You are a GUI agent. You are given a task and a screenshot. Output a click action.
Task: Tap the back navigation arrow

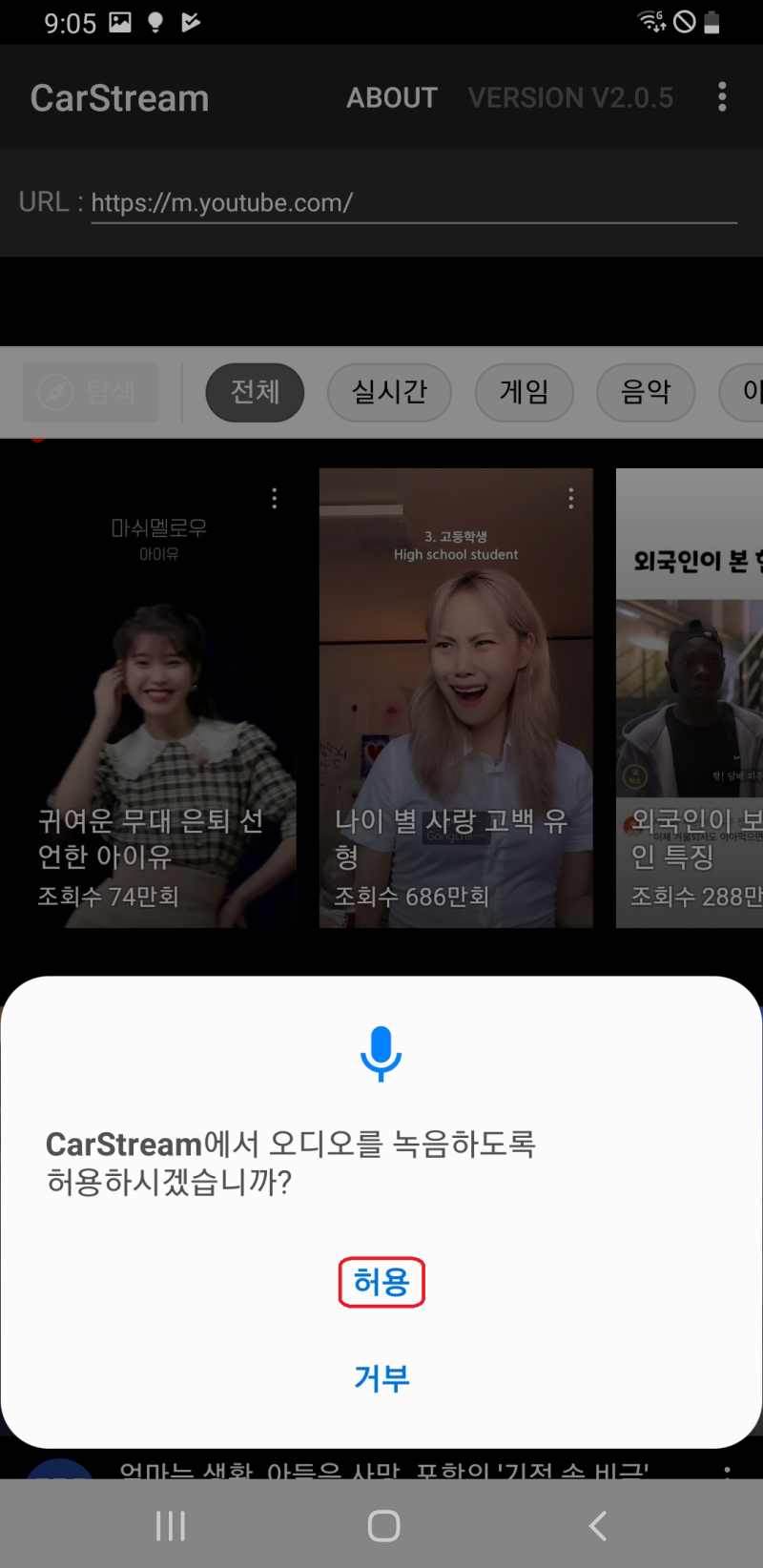pos(597,1525)
